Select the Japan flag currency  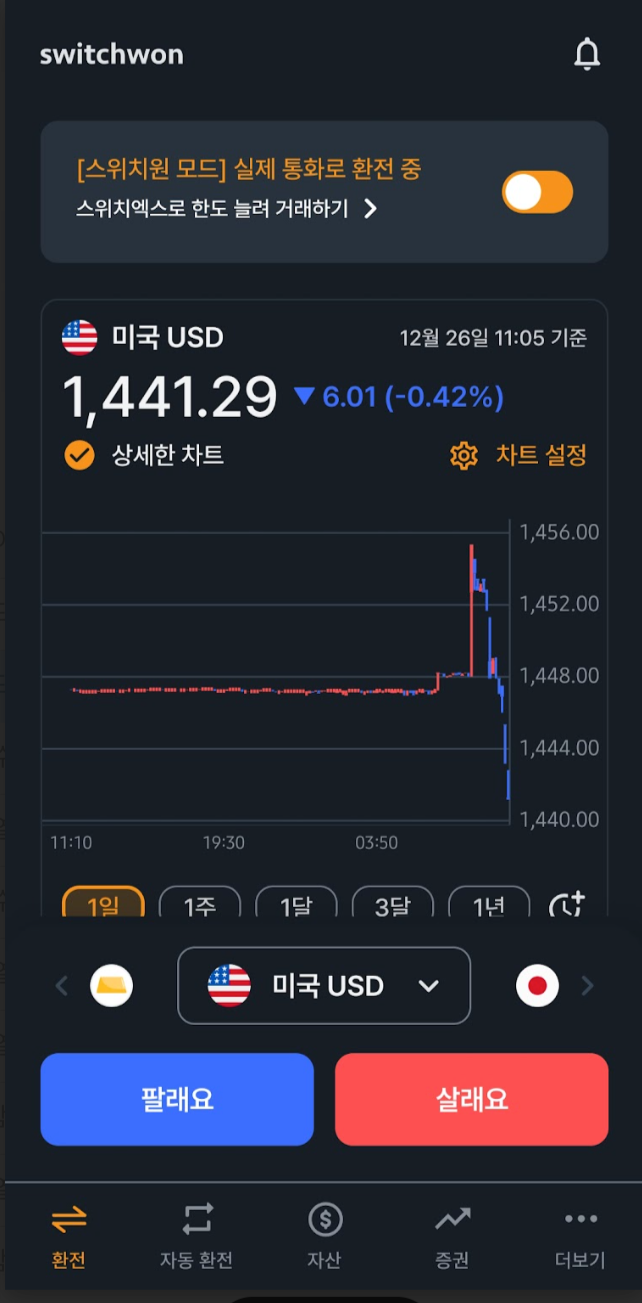537,987
